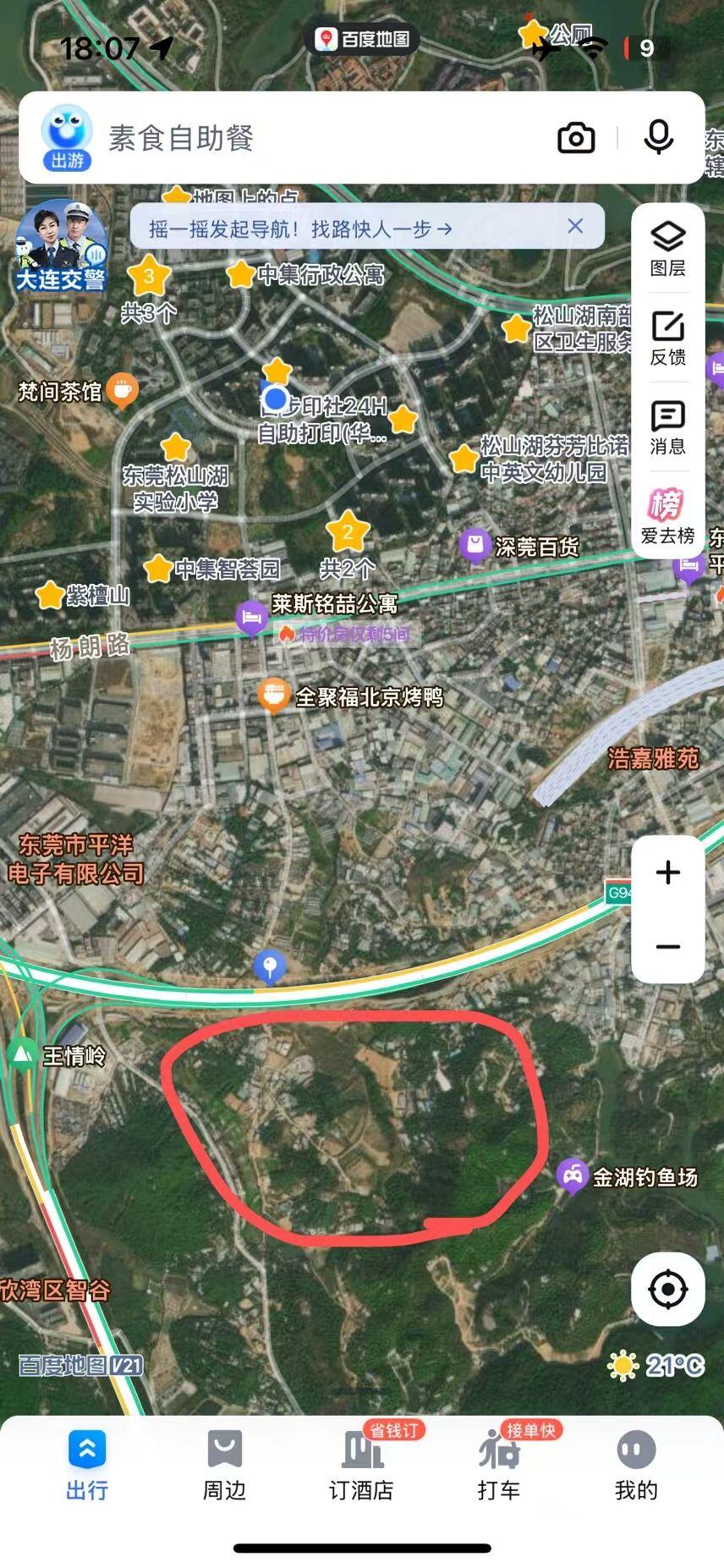
Task: Open camera search in the search bar
Action: tap(576, 138)
